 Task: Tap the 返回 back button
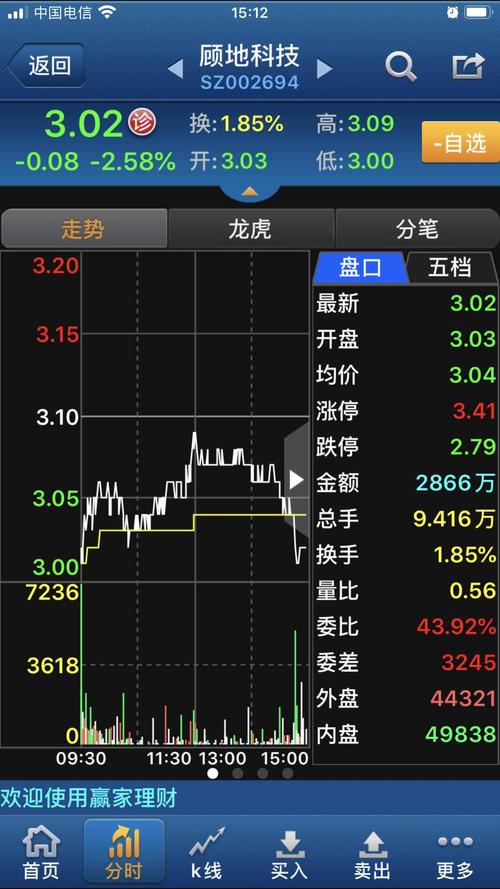pos(46,66)
